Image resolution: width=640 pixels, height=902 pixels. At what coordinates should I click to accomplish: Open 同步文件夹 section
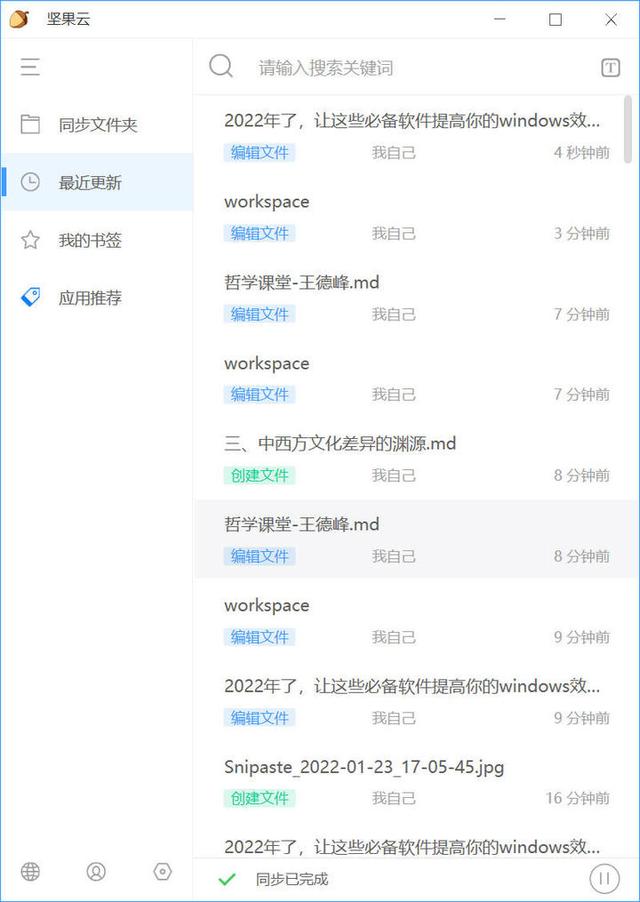coord(97,125)
